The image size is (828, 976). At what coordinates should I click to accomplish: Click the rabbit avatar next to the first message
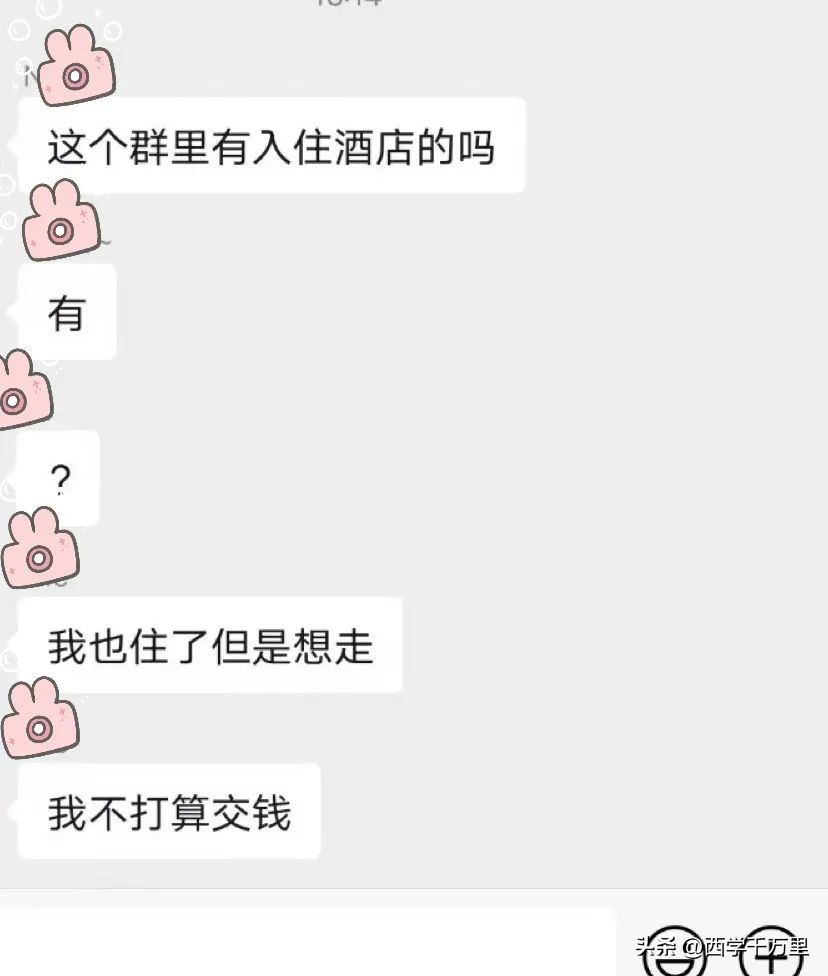73,66
